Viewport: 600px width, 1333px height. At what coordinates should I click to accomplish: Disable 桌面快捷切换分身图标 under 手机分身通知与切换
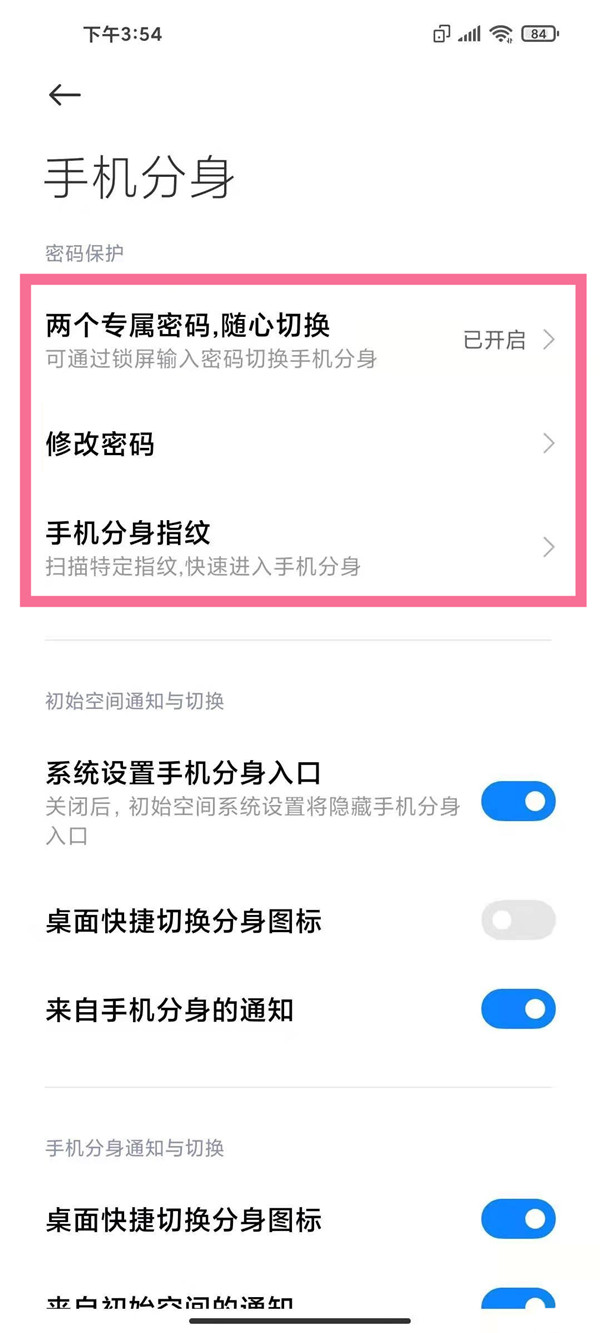(x=517, y=1219)
